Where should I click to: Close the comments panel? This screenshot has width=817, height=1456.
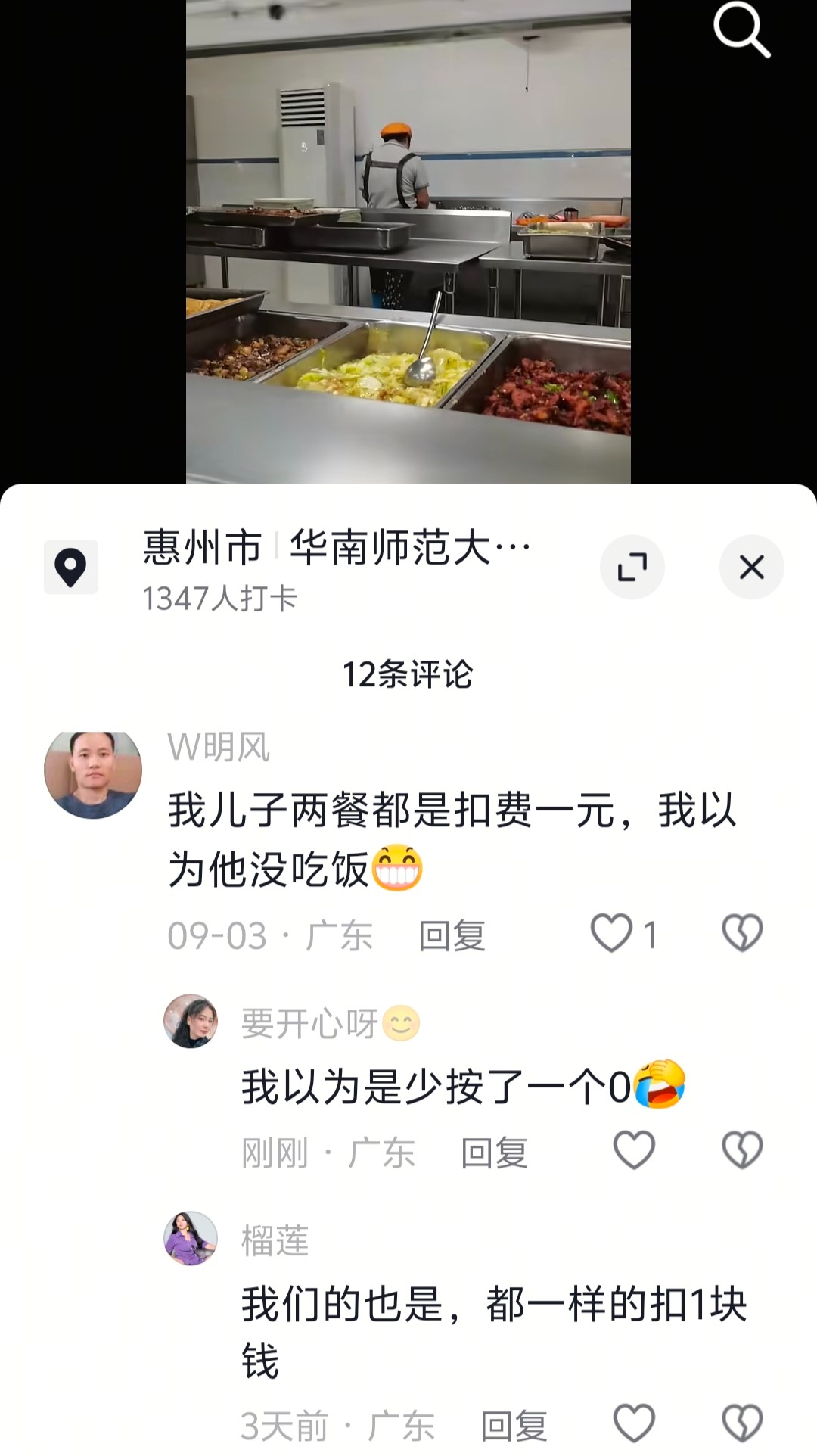[751, 567]
